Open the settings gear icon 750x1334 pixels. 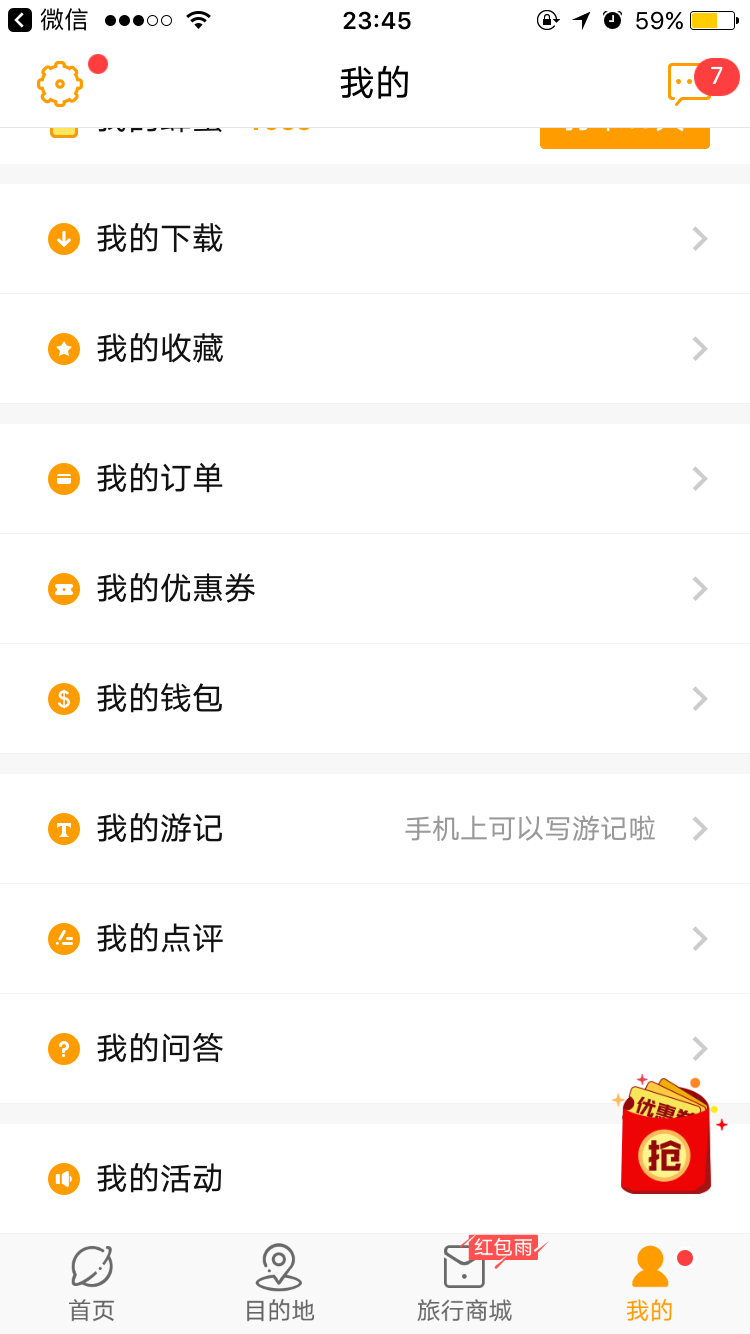tap(59, 84)
